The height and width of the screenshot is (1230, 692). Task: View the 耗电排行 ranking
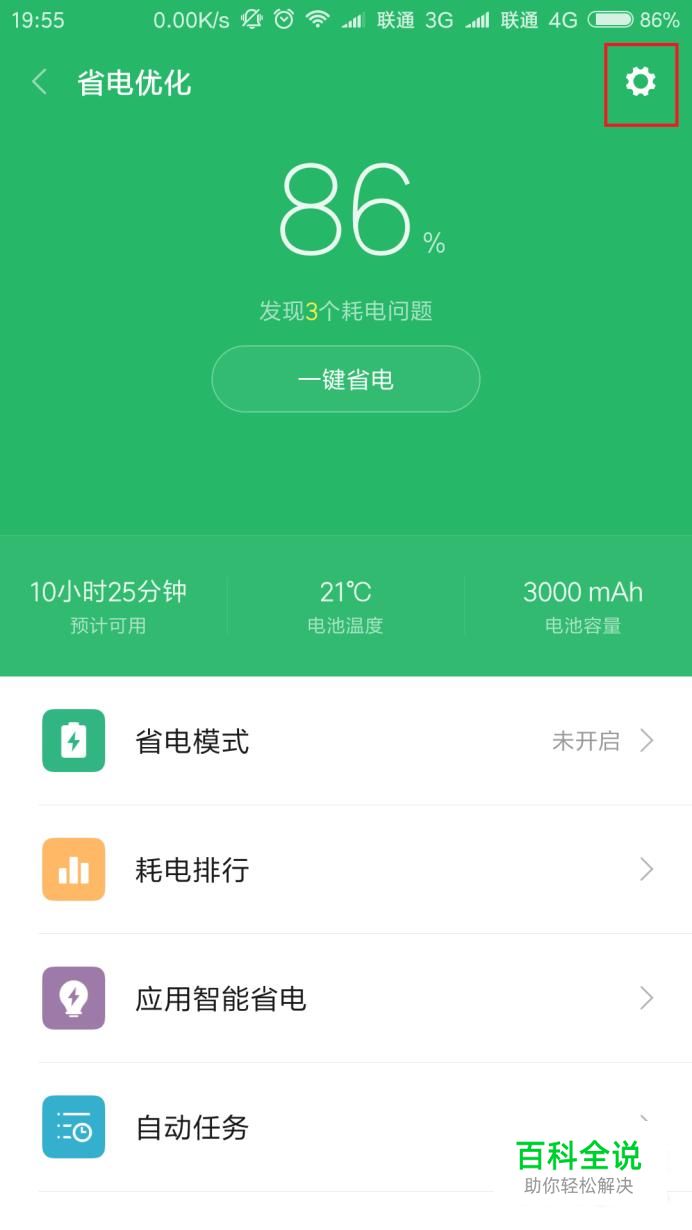346,870
